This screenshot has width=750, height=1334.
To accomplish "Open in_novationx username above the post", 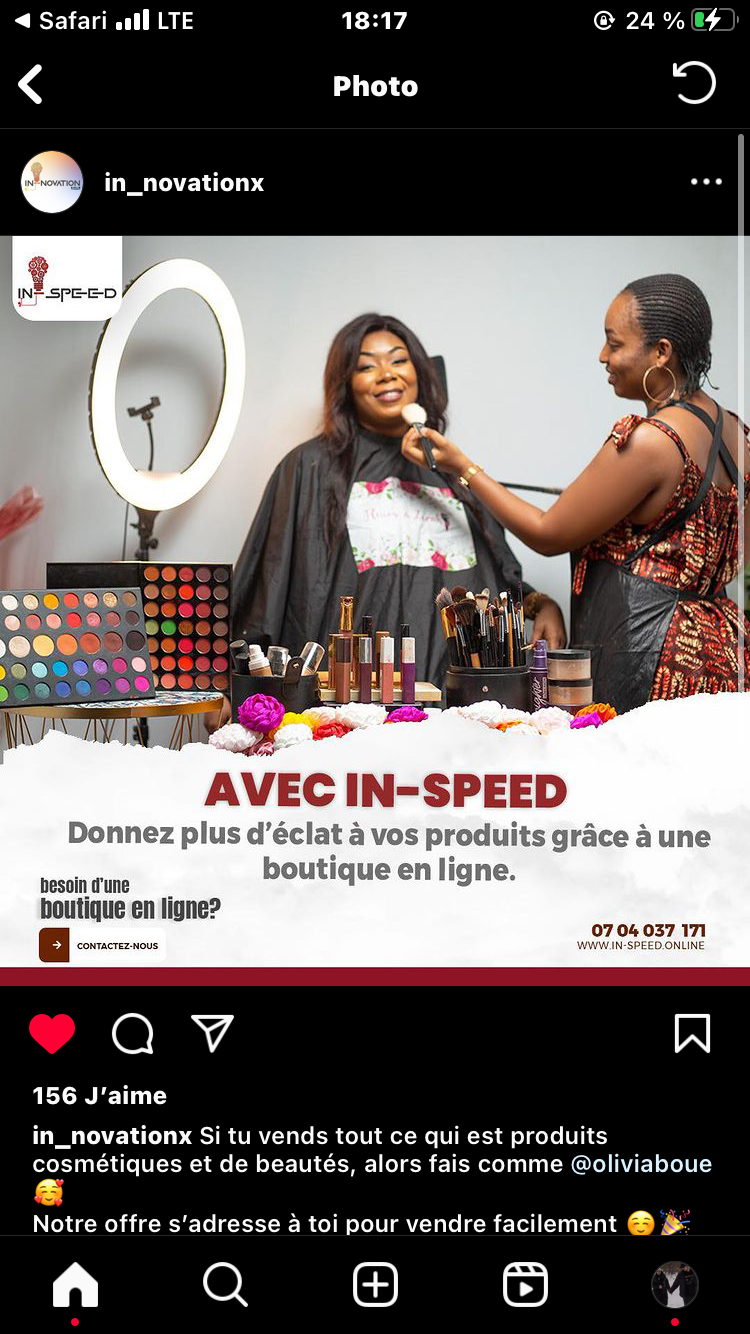I will (184, 183).
